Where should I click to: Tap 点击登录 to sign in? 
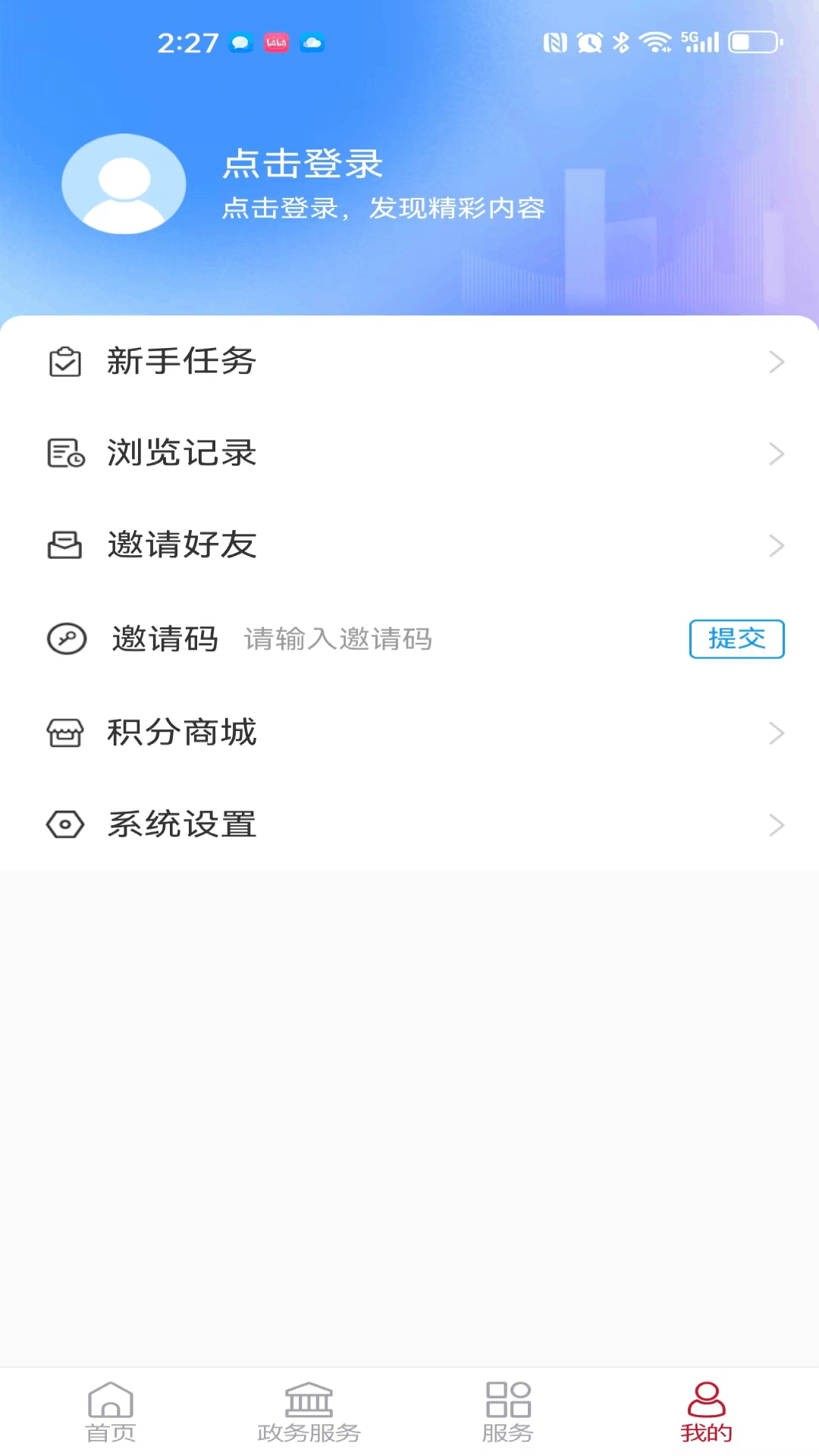pos(303,164)
